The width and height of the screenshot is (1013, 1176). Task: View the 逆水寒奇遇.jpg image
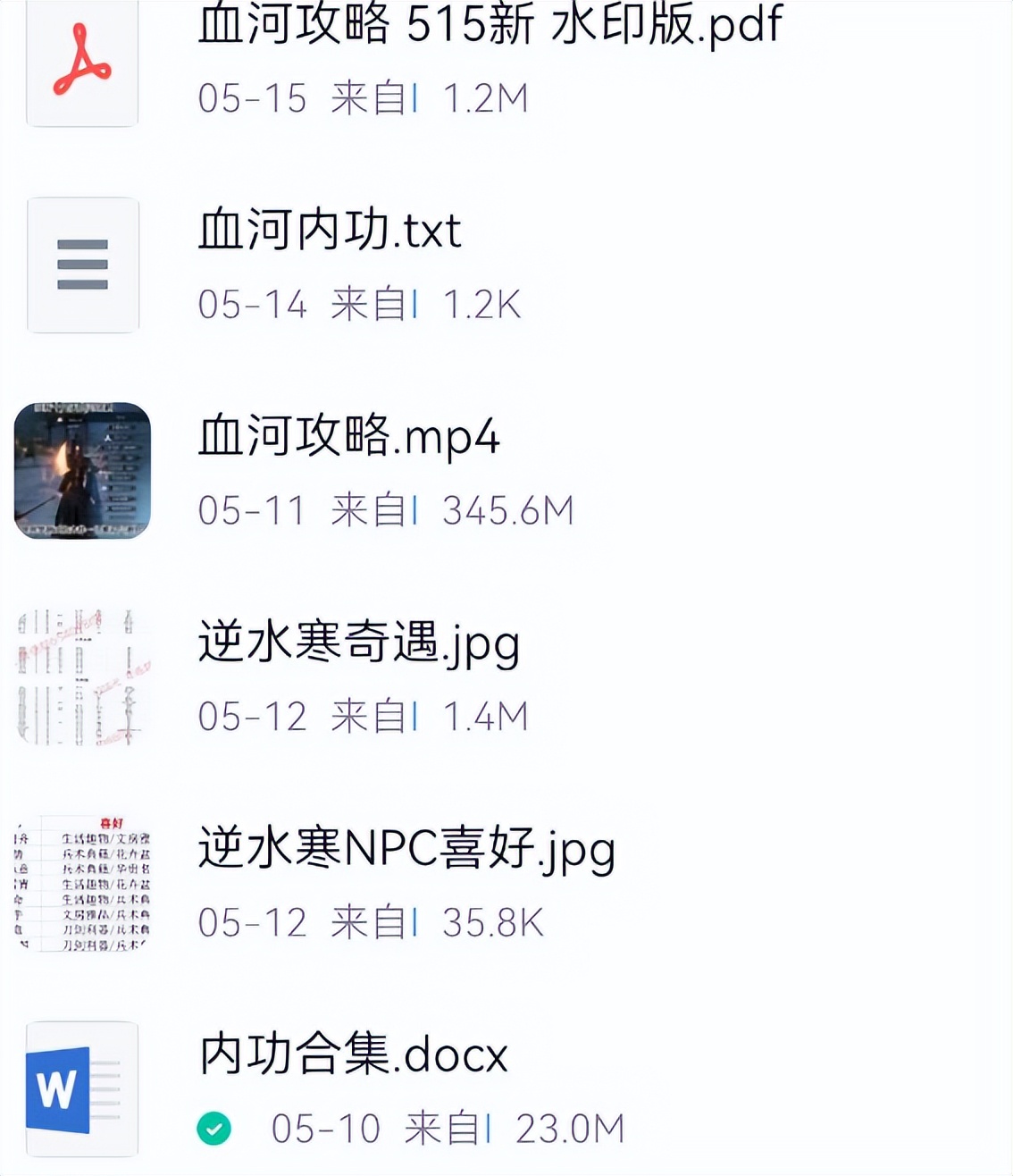click(x=358, y=643)
